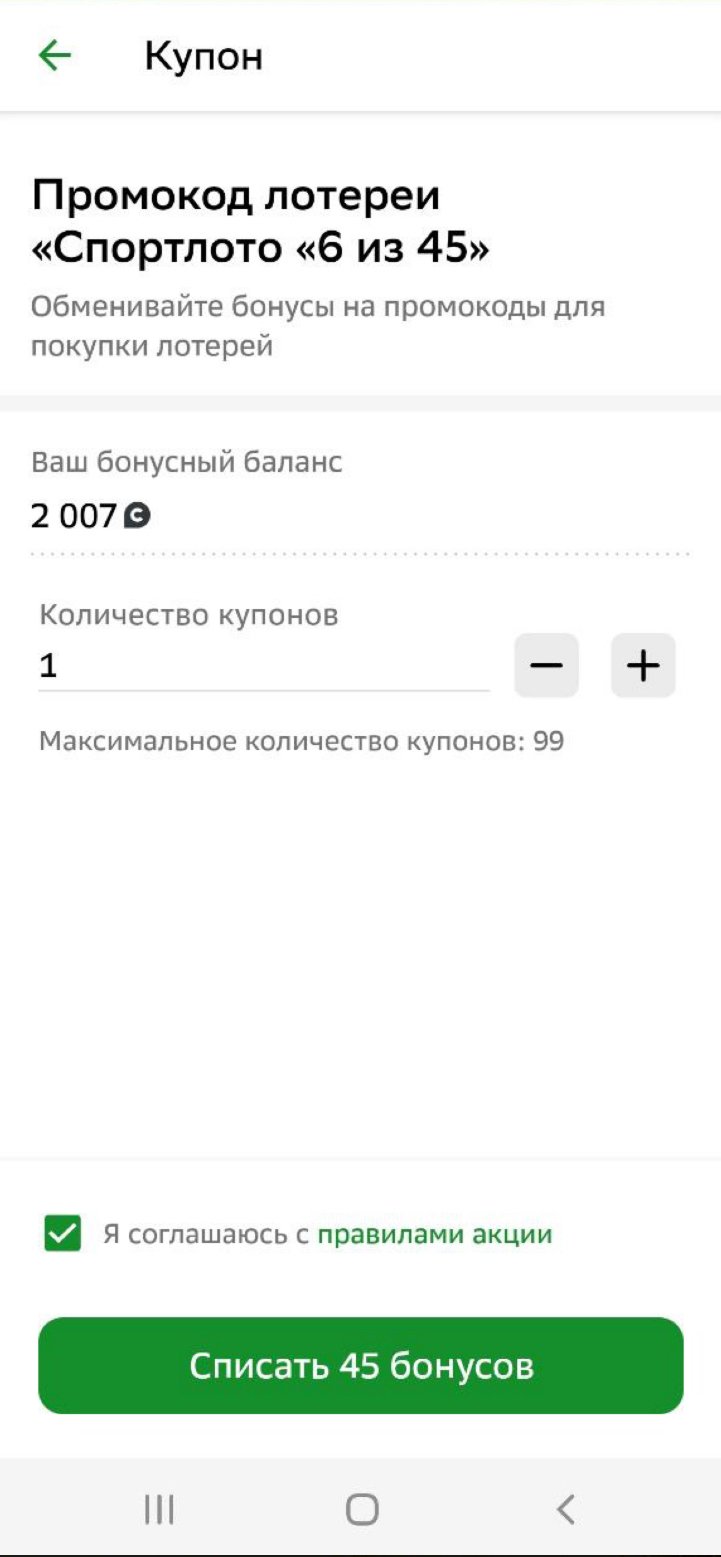
Task: Open the правилами акции link
Action: tap(434, 1234)
